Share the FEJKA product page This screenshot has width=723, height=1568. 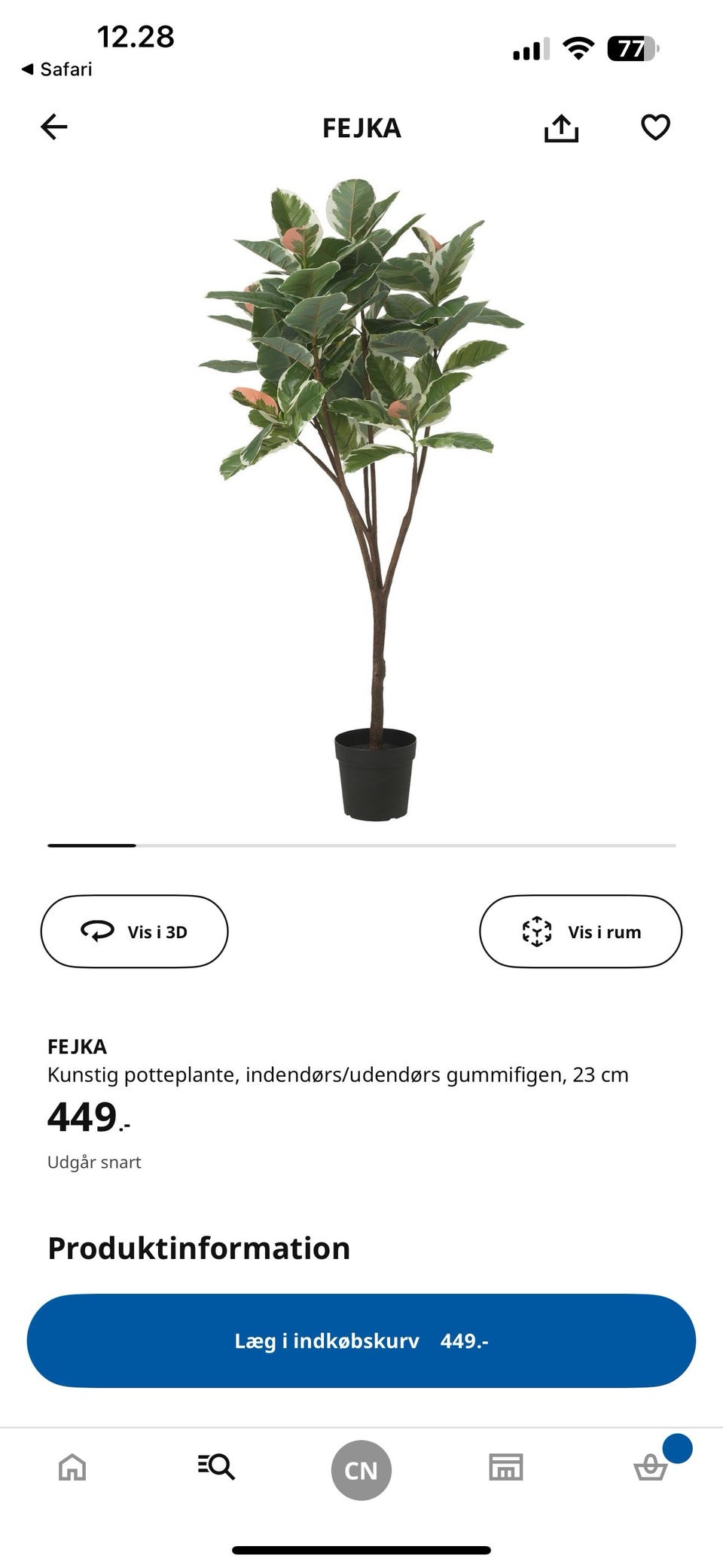(562, 127)
